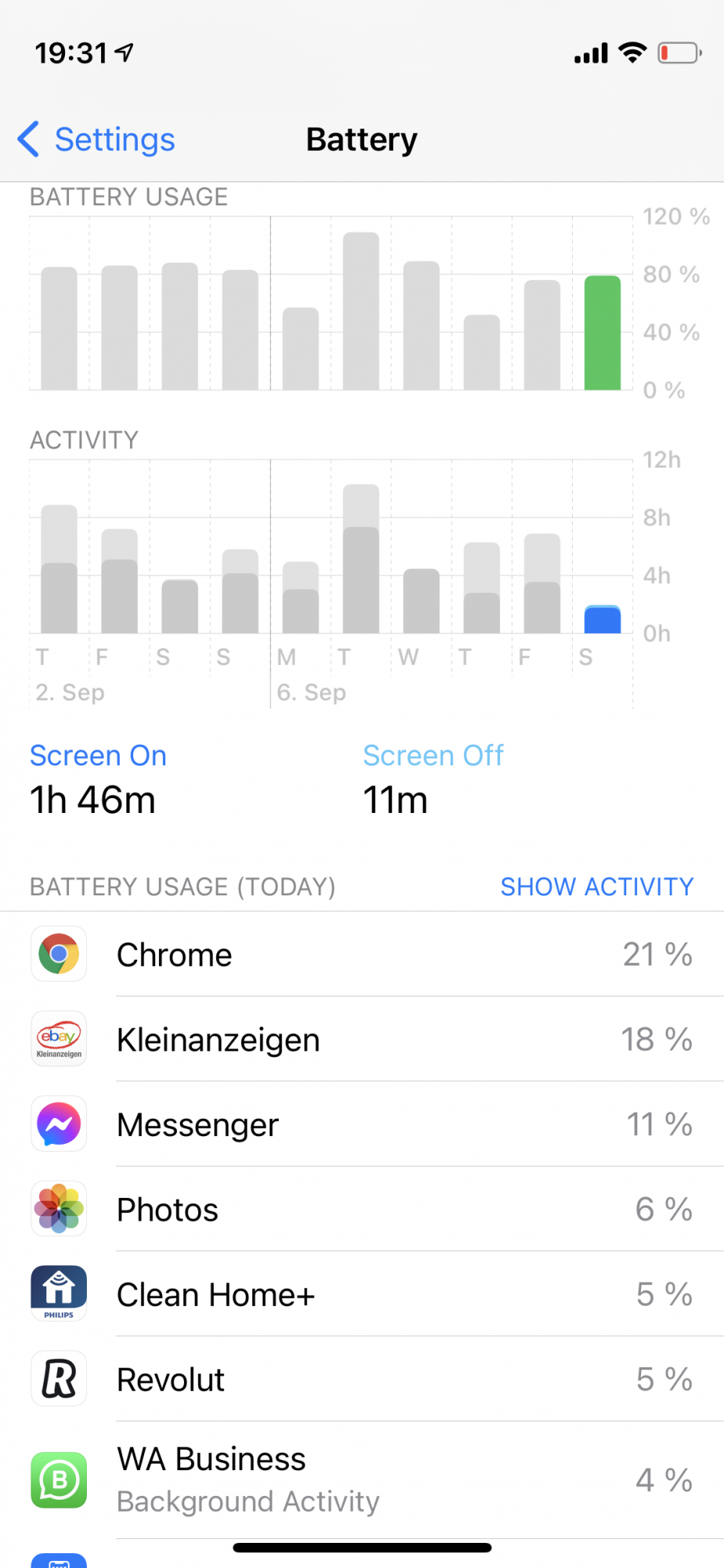Select today's green battery usage bar
Screen dimensions: 724x1568
point(603,333)
